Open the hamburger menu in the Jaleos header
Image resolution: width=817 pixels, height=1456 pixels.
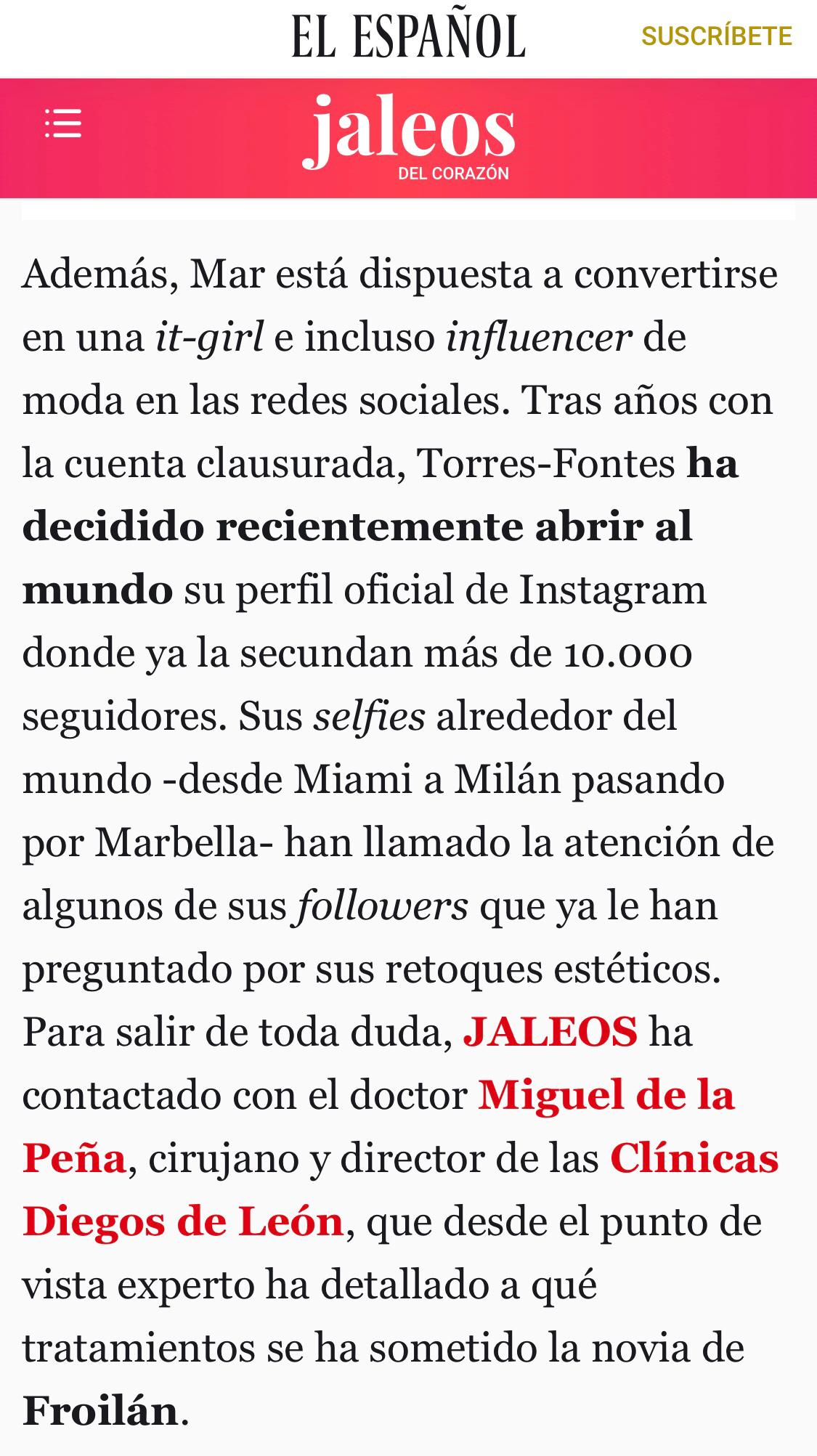pyautogui.click(x=63, y=123)
